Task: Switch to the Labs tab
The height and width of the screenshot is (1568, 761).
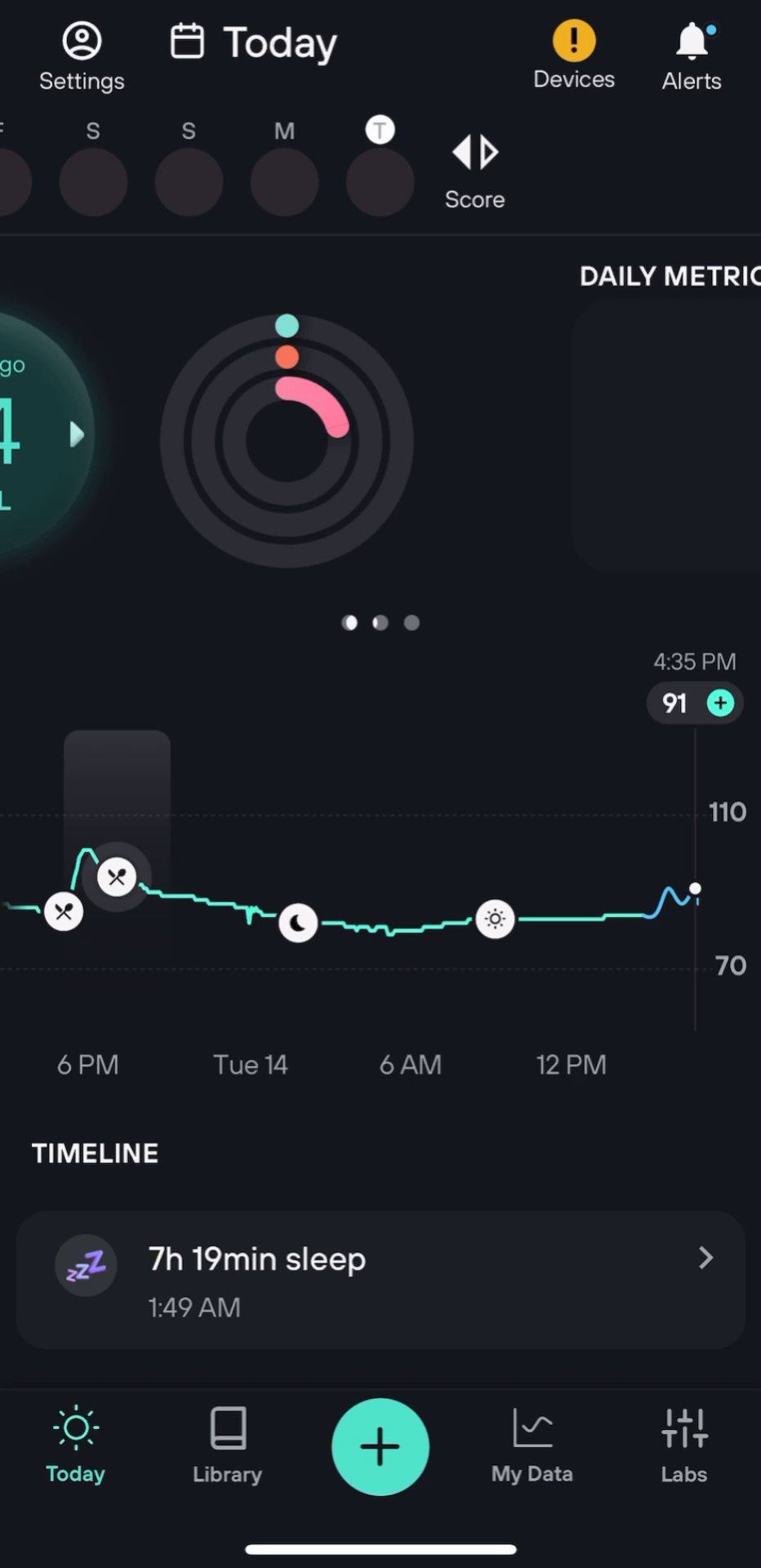Action: tap(683, 1446)
